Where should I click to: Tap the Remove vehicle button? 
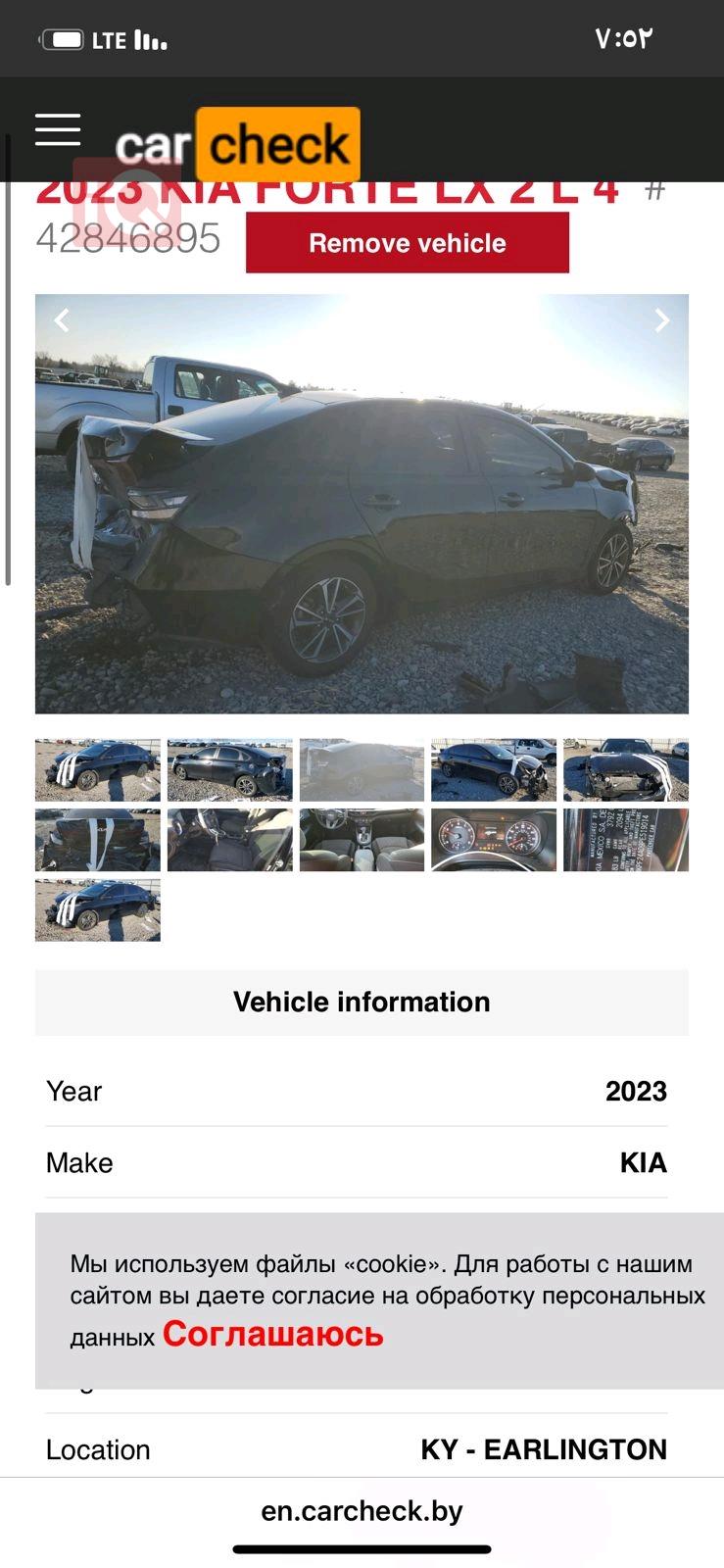(x=407, y=243)
